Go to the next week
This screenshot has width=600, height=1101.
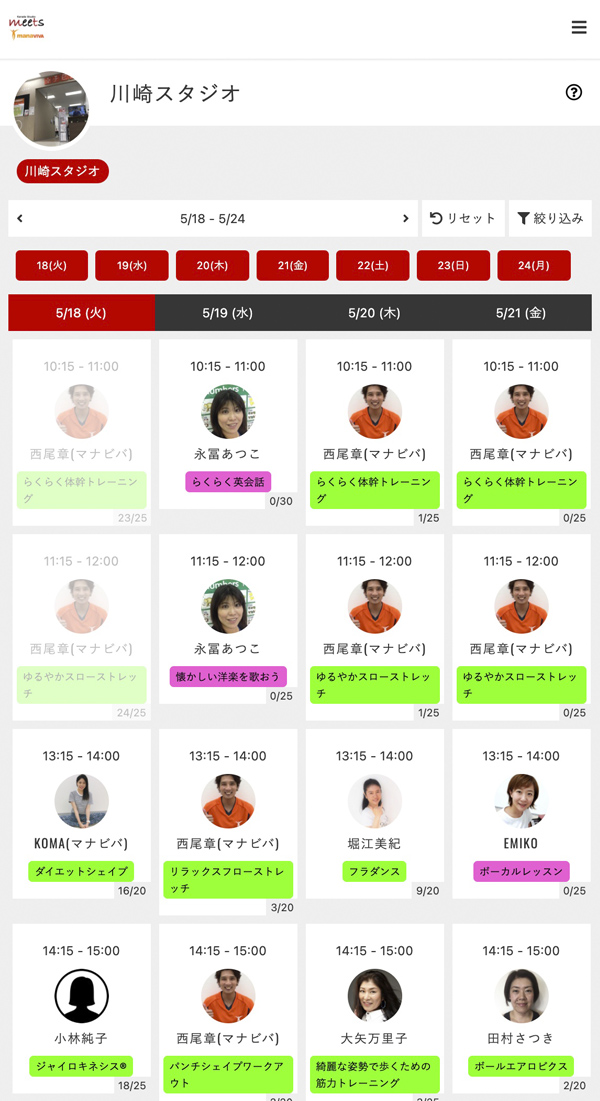pos(405,218)
